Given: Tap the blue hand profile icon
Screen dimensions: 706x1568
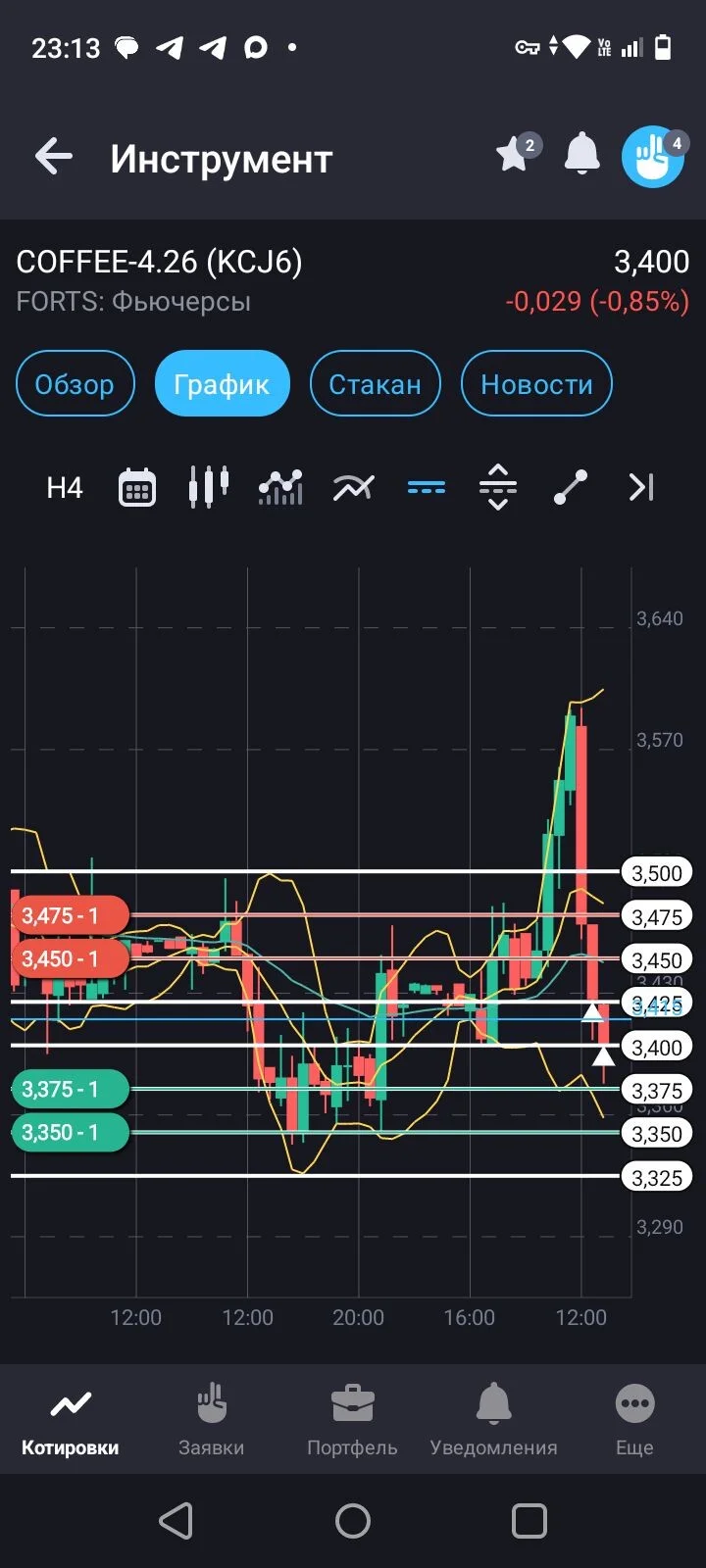Looking at the screenshot, I should point(654,156).
